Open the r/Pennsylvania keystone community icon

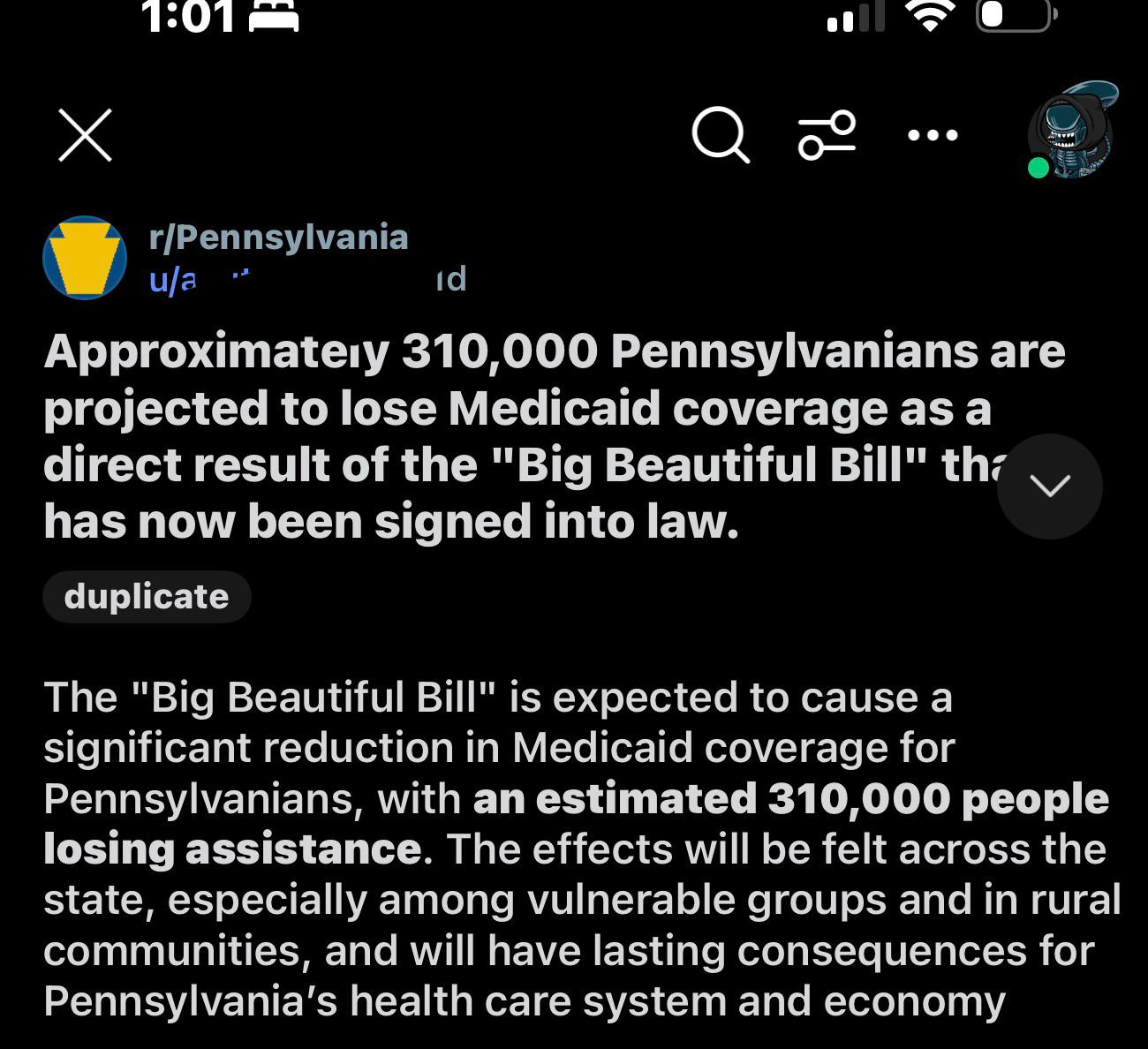pyautogui.click(x=85, y=258)
